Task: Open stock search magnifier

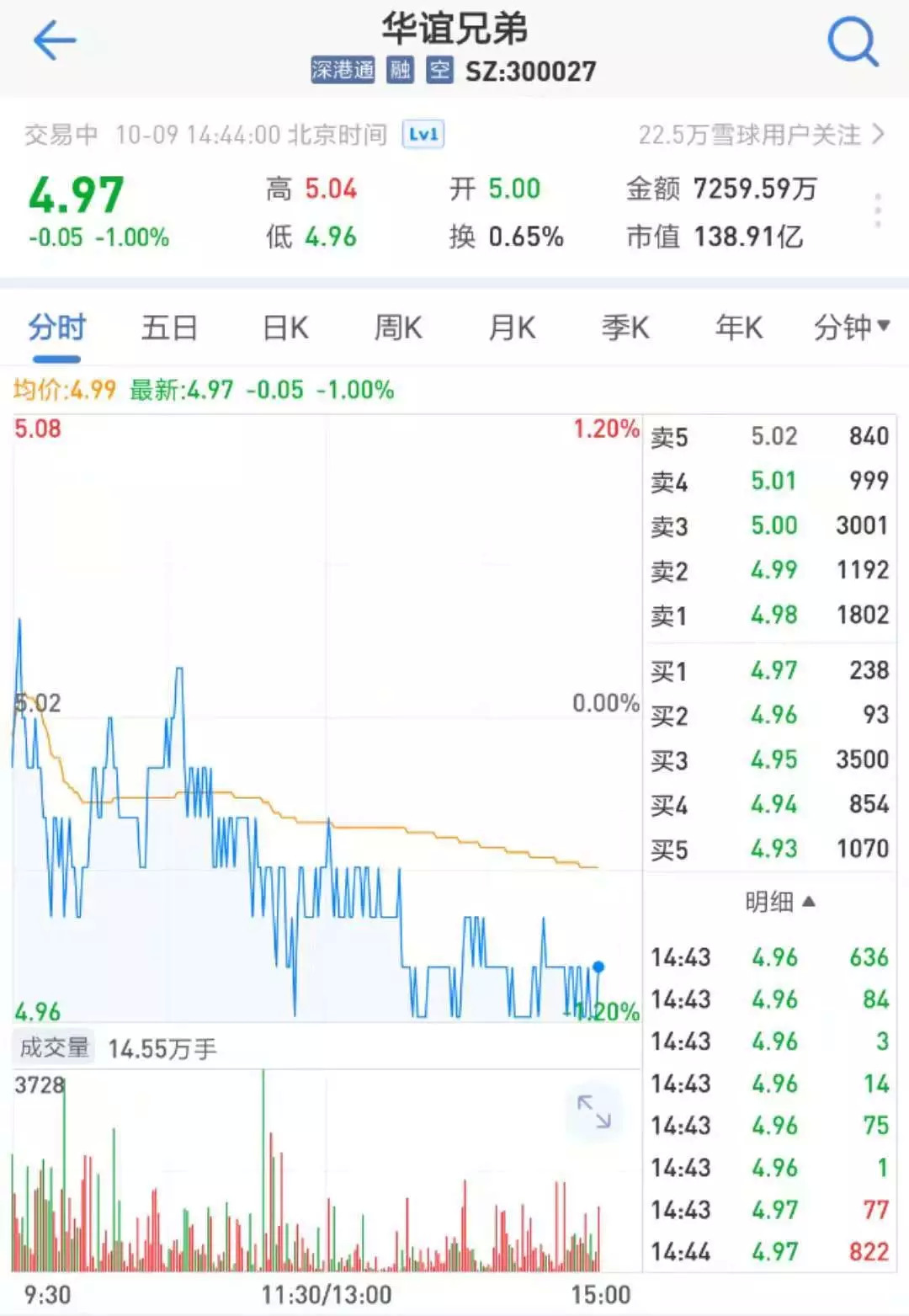Action: tap(852, 42)
